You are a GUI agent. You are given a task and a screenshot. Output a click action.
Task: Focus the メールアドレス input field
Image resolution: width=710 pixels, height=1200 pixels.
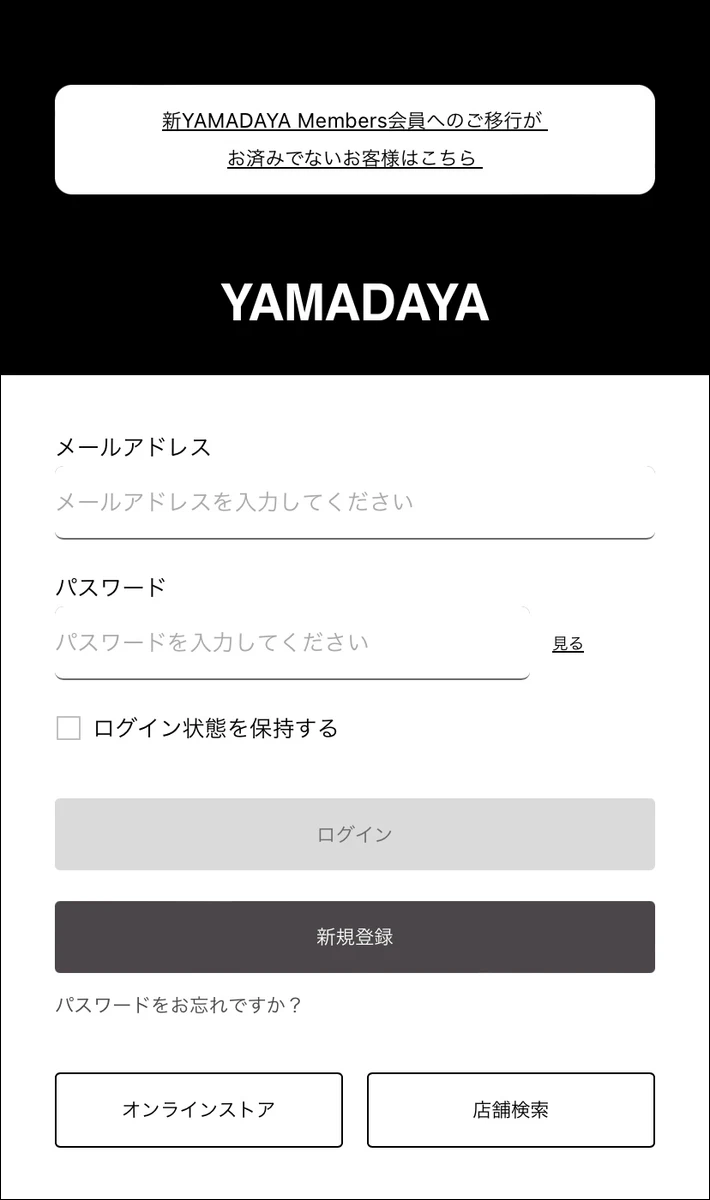355,502
